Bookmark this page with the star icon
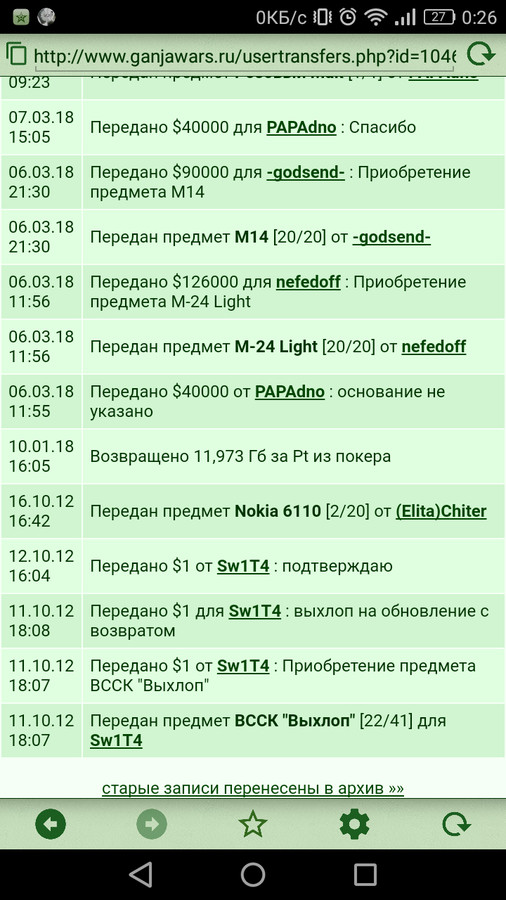This screenshot has height=900, width=506. pos(253,824)
